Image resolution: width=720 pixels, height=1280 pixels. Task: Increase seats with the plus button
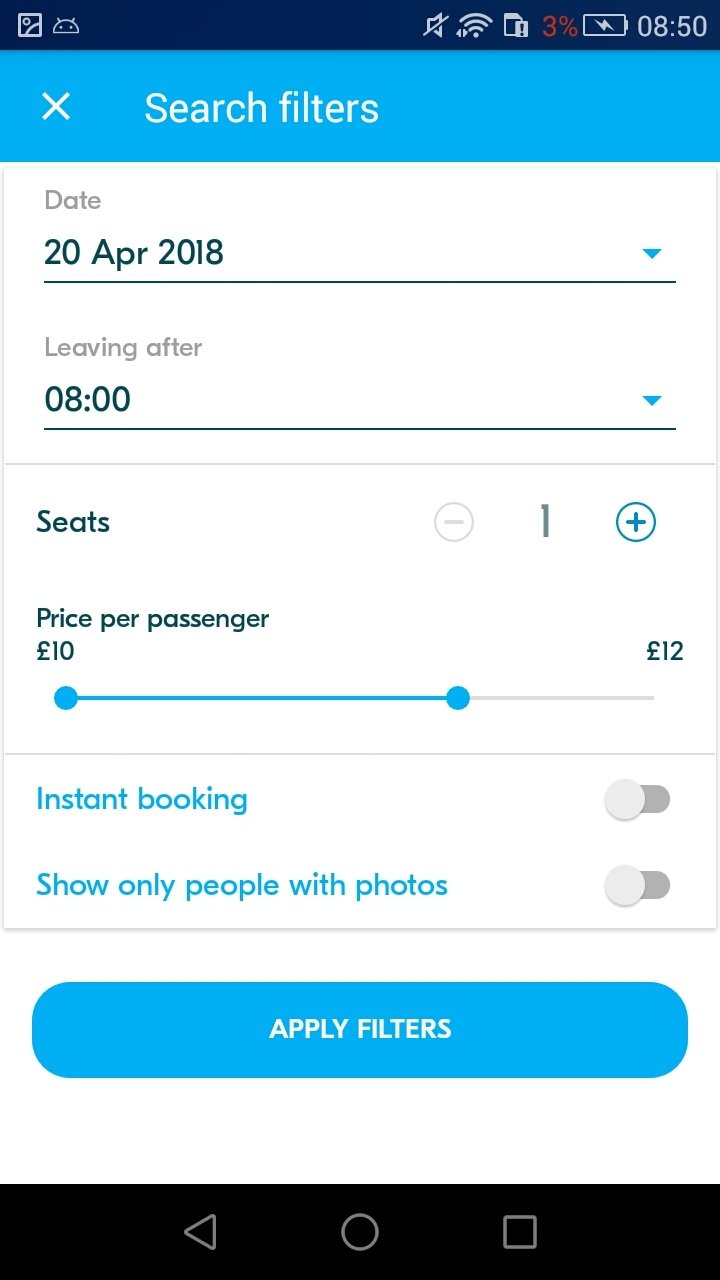point(636,522)
